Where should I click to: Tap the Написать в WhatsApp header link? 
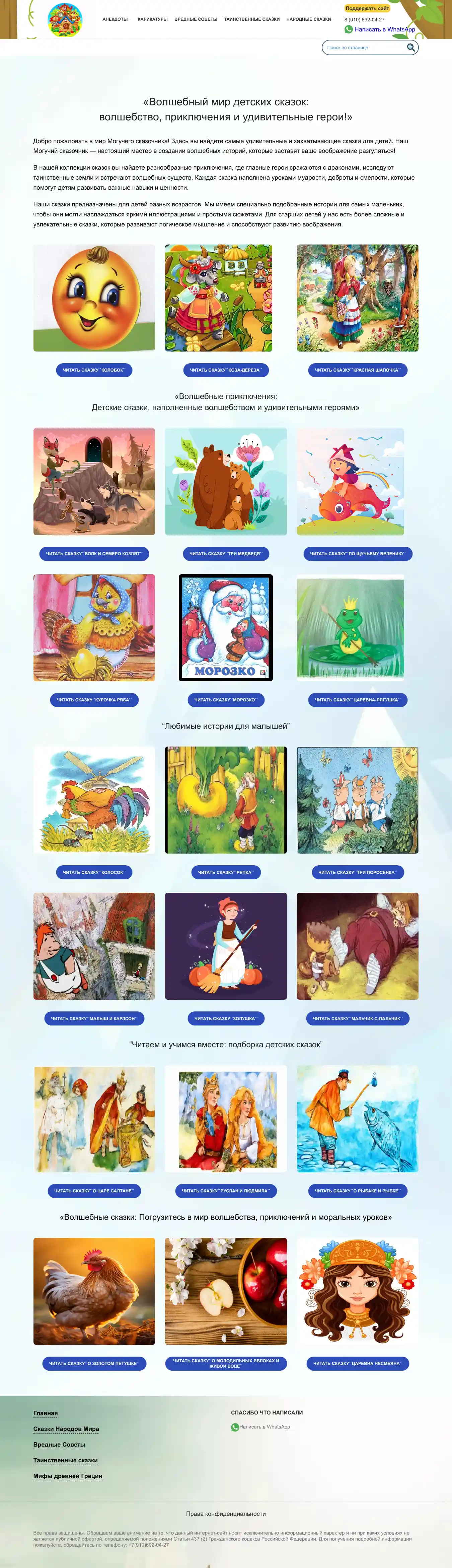click(384, 29)
